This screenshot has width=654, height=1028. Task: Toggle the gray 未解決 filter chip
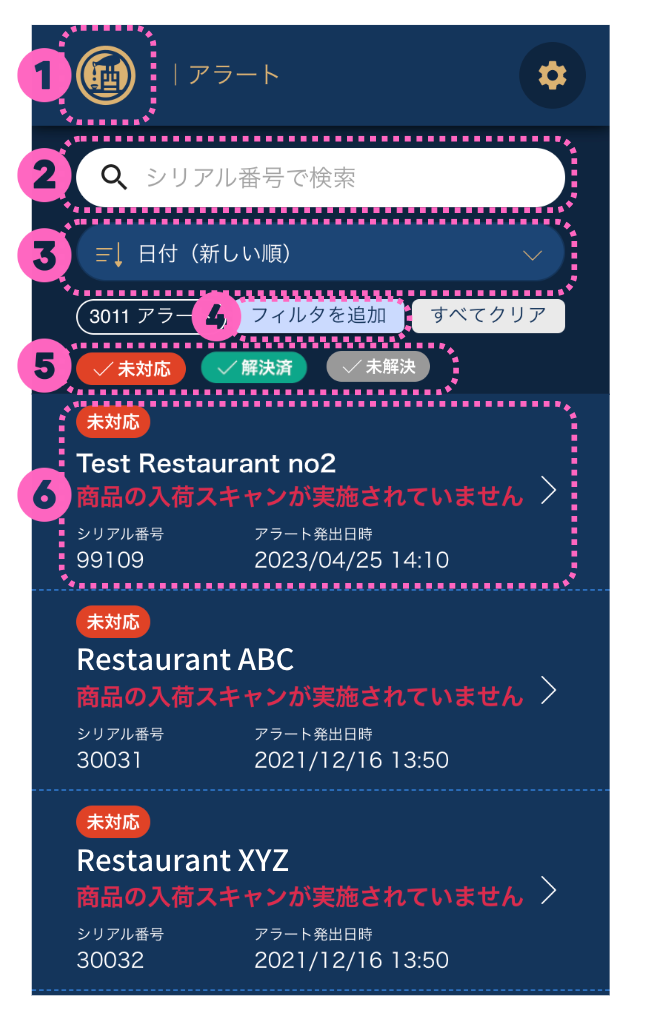(378, 368)
